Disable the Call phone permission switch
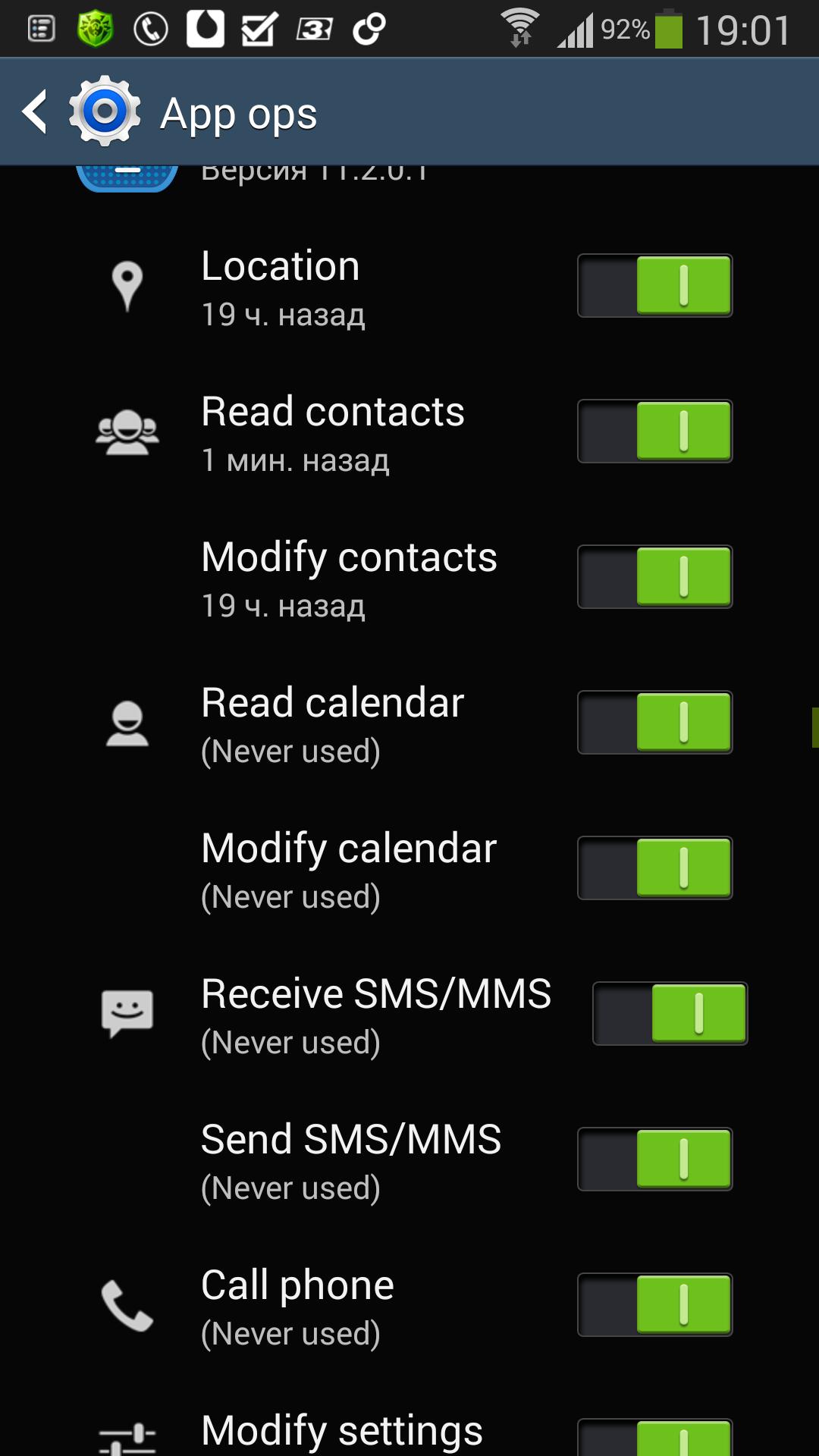Screen dimensions: 819x1456 click(x=654, y=1304)
